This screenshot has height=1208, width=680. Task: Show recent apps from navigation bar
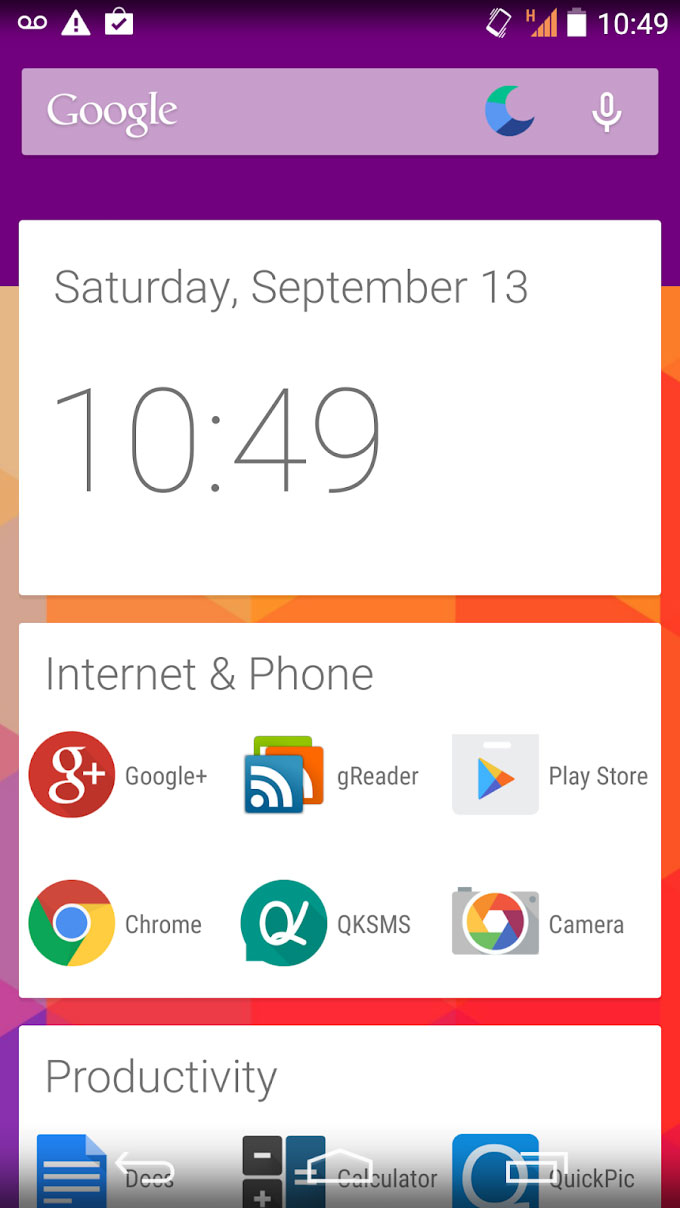coord(537,1167)
